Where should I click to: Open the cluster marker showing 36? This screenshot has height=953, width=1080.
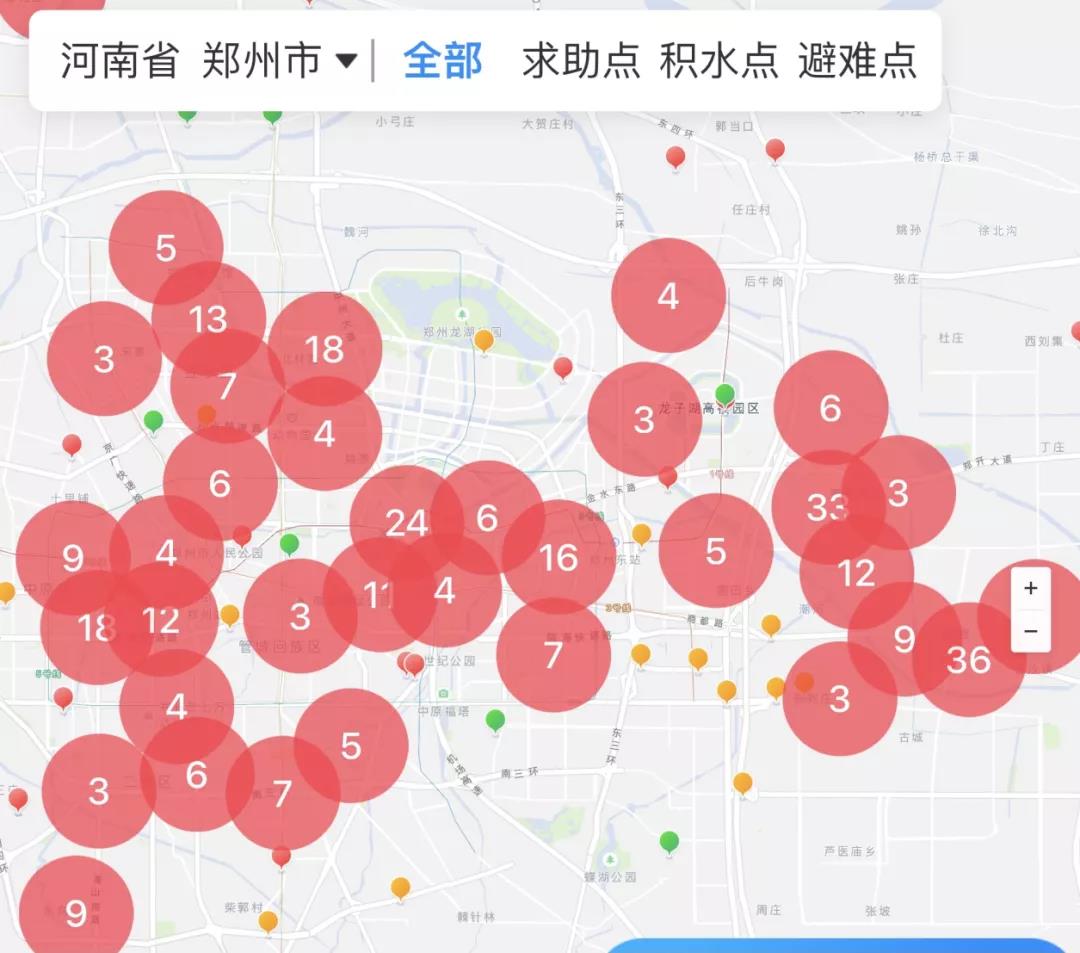[x=968, y=660]
